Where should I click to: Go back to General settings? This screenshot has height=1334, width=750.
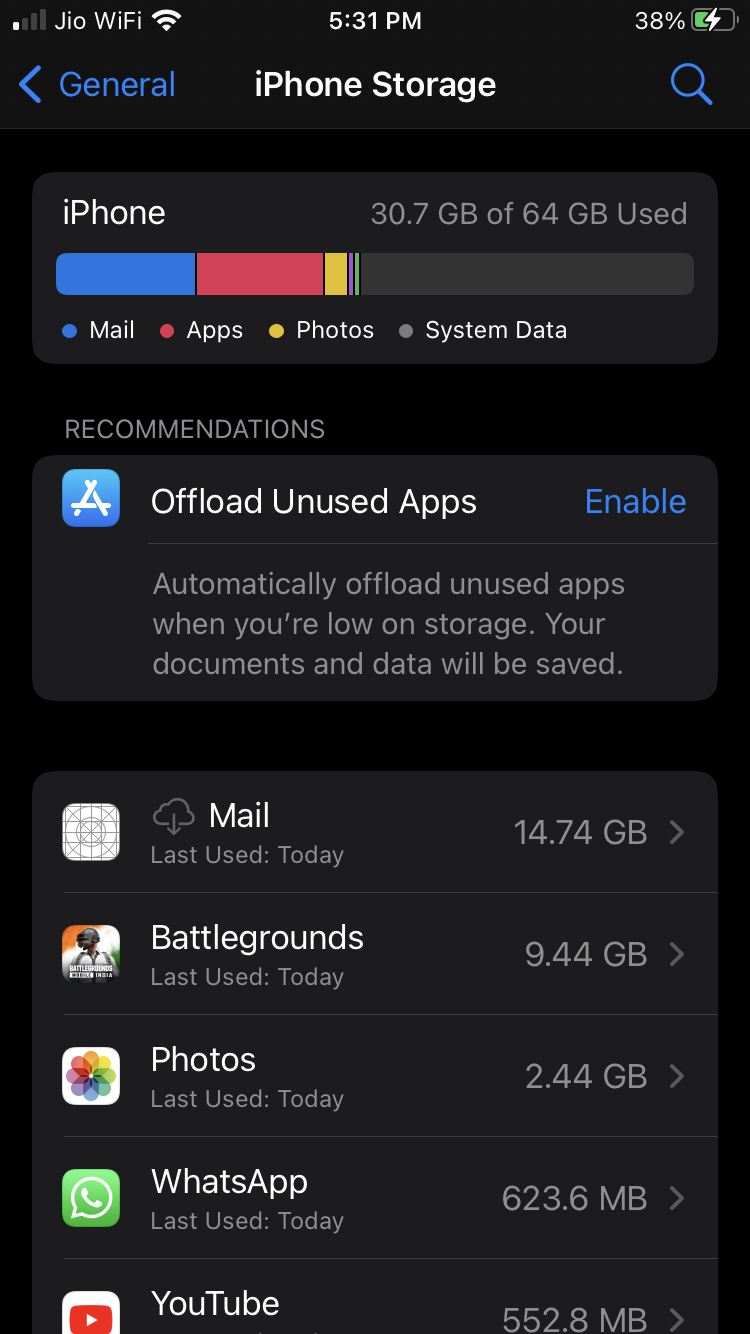click(x=97, y=85)
